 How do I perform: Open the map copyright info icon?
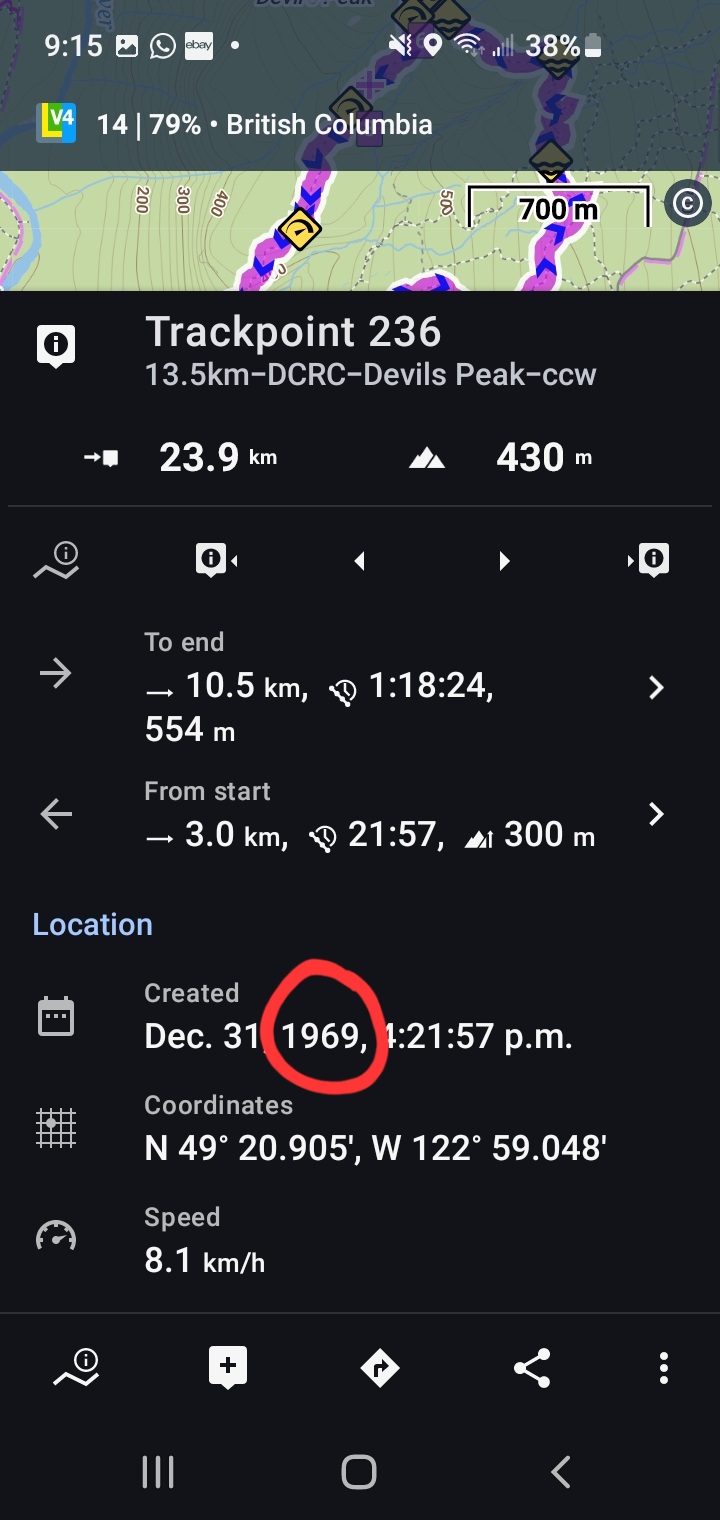click(x=687, y=204)
